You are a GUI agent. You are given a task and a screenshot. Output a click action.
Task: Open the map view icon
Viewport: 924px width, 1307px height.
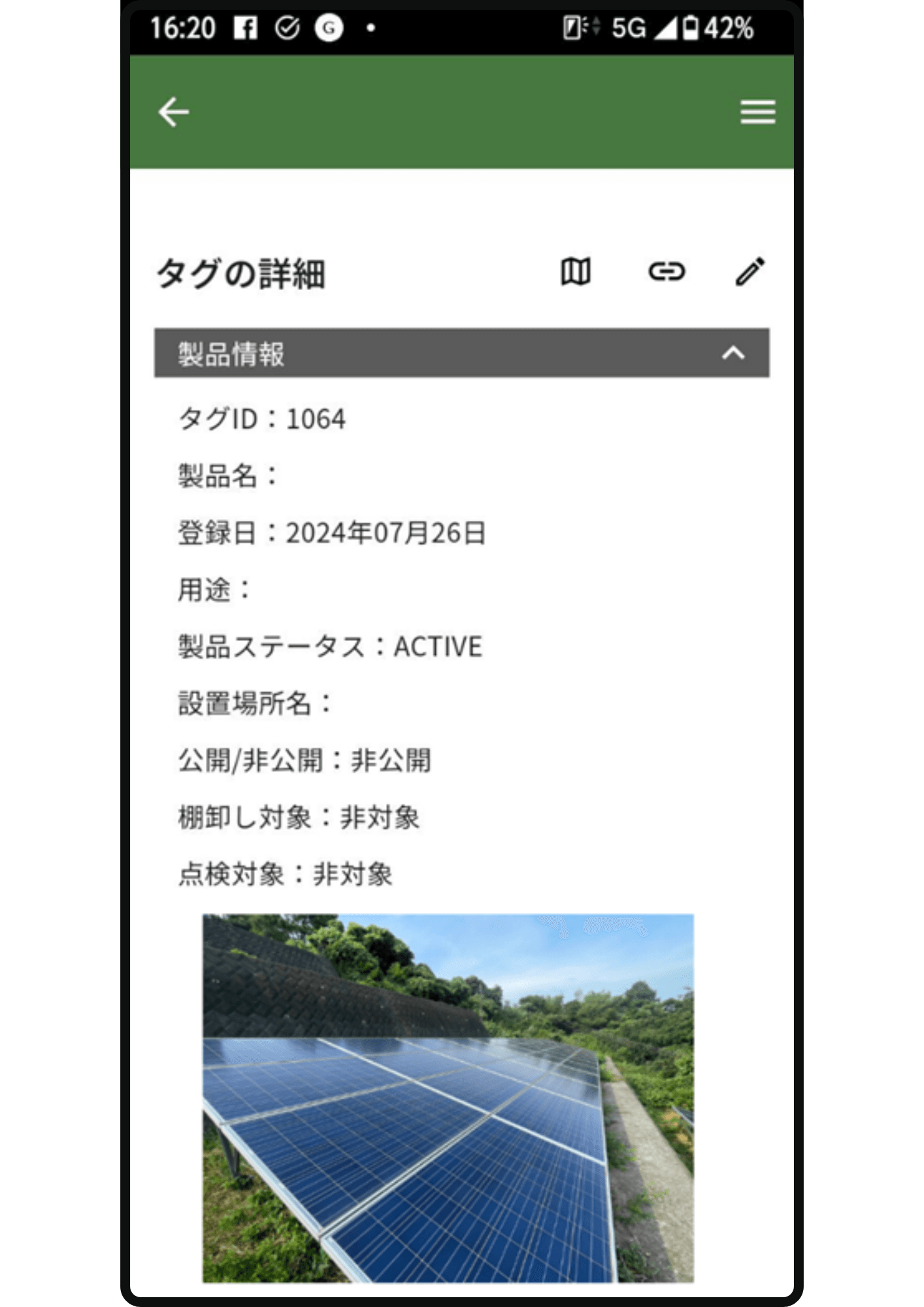576,271
